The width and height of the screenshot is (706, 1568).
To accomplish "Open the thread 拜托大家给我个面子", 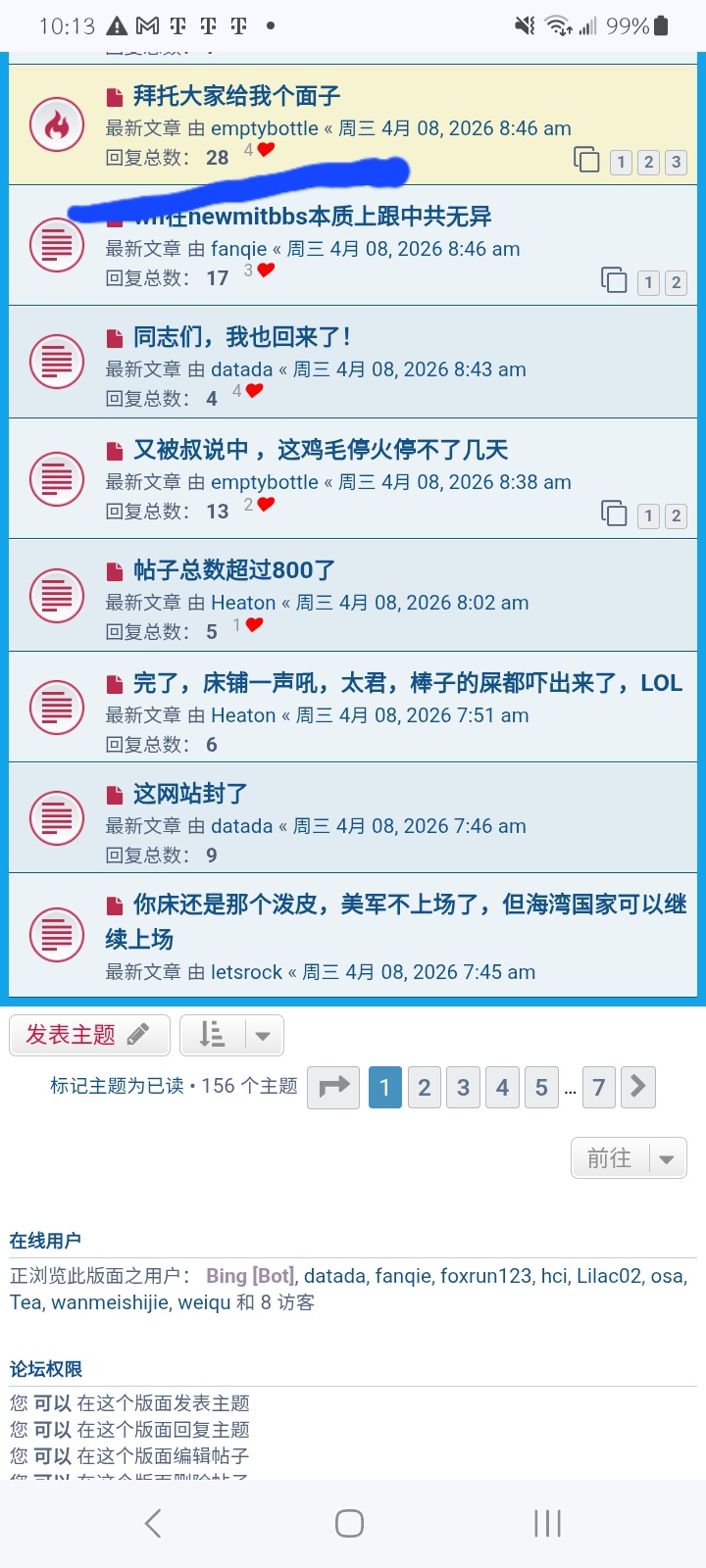I will 236,96.
